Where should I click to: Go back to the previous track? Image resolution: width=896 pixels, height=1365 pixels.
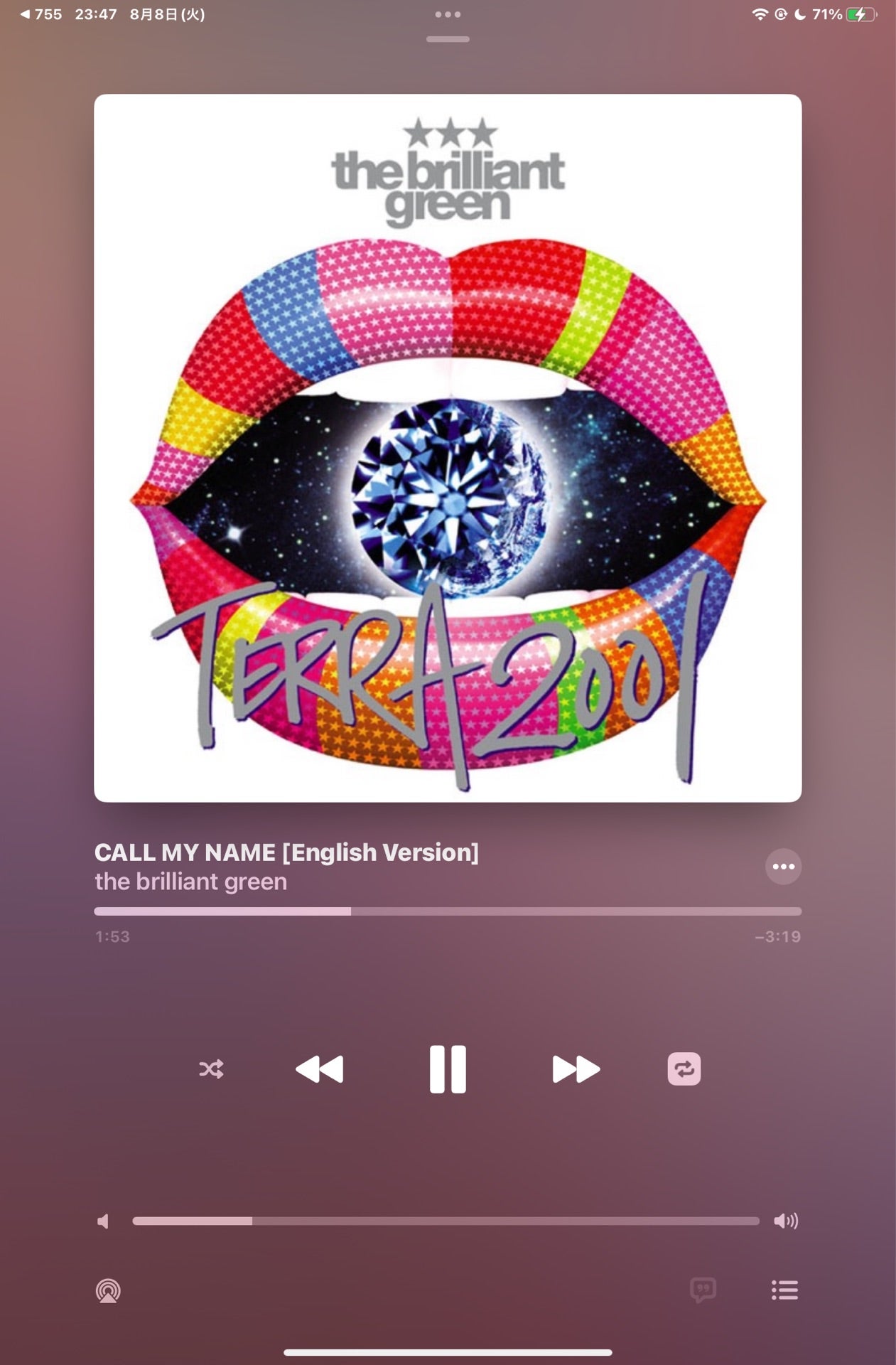320,1069
